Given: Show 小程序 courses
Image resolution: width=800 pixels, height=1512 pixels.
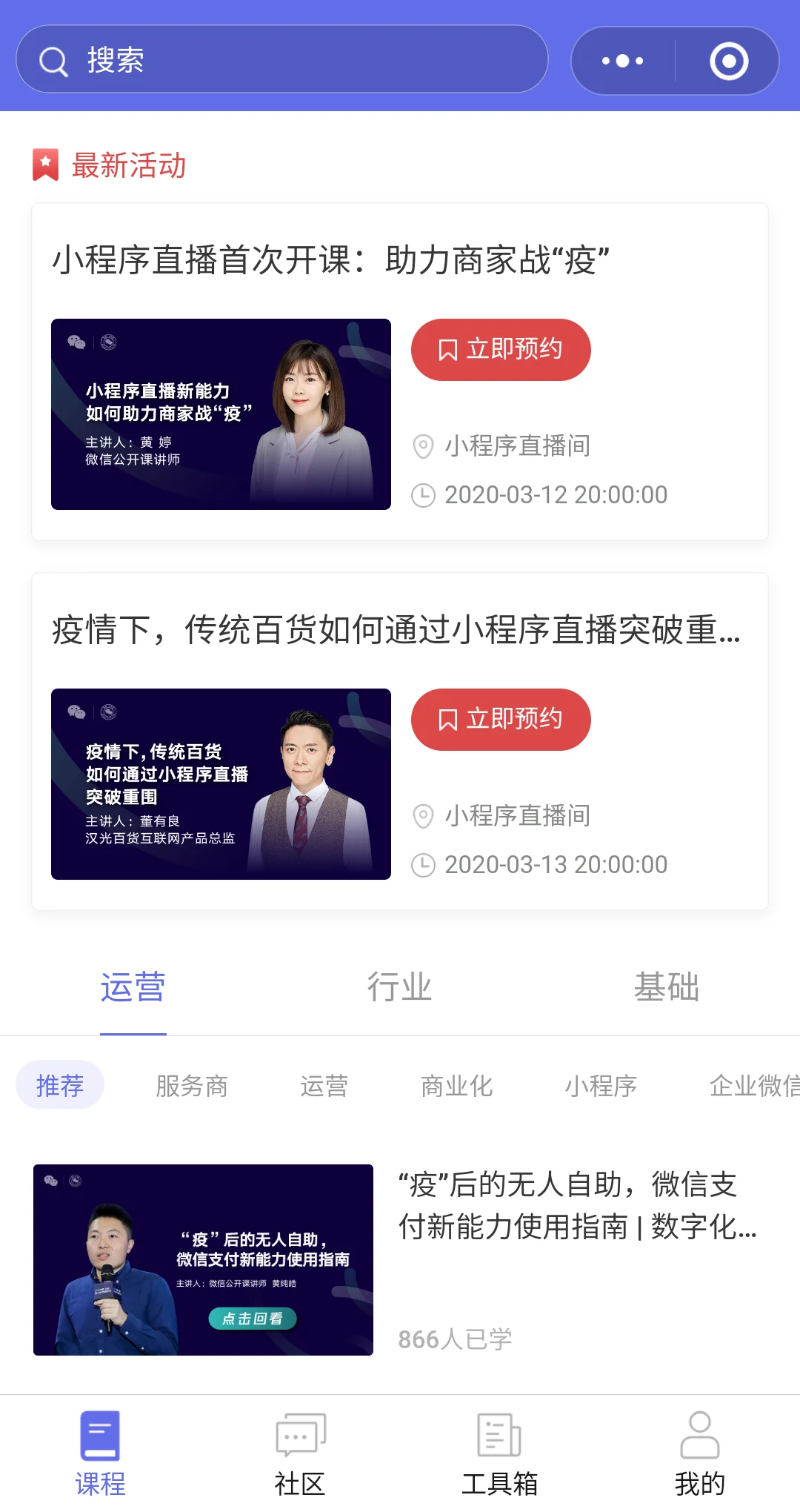Looking at the screenshot, I should pos(601,1086).
